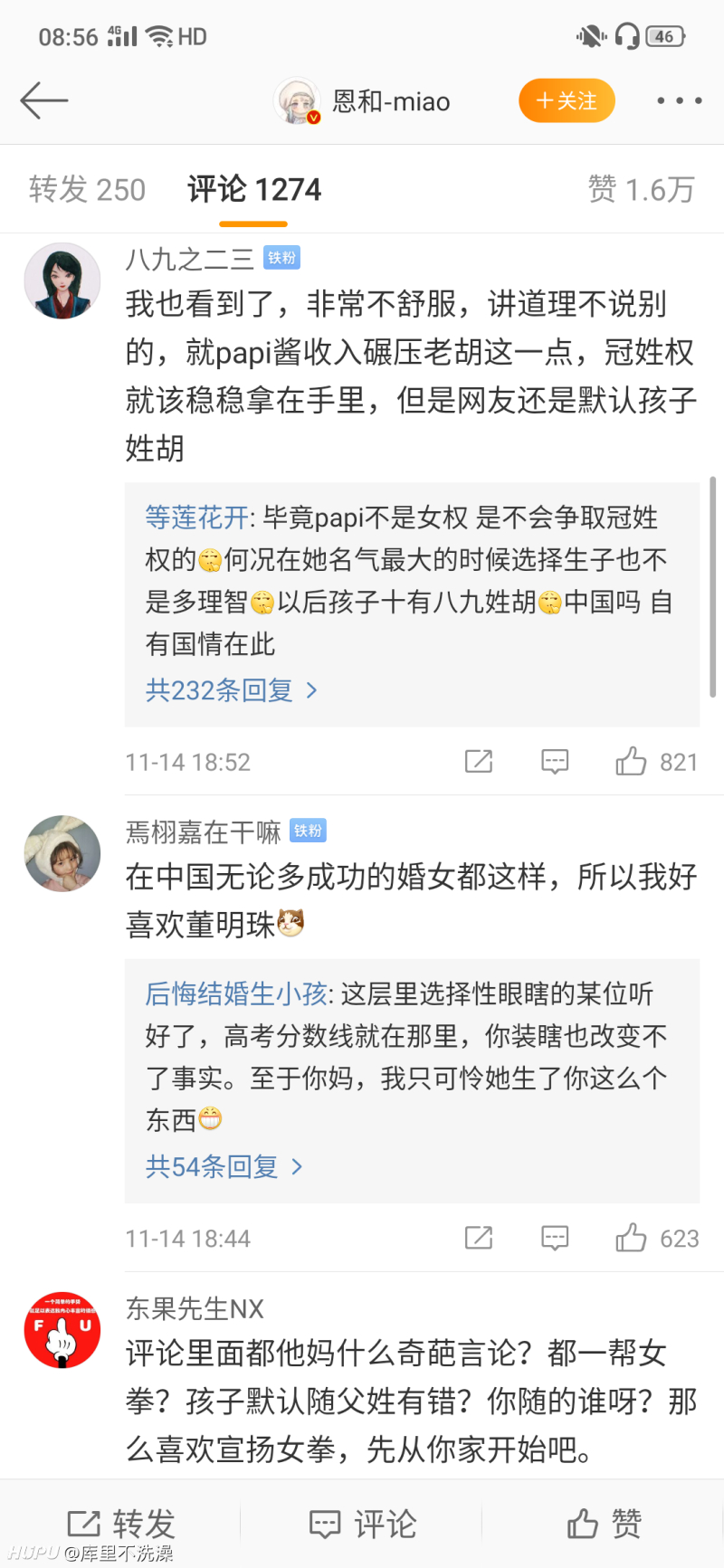Open the 赞 1.6万 tab
This screenshot has height=1568, width=724.
pyautogui.click(x=642, y=188)
